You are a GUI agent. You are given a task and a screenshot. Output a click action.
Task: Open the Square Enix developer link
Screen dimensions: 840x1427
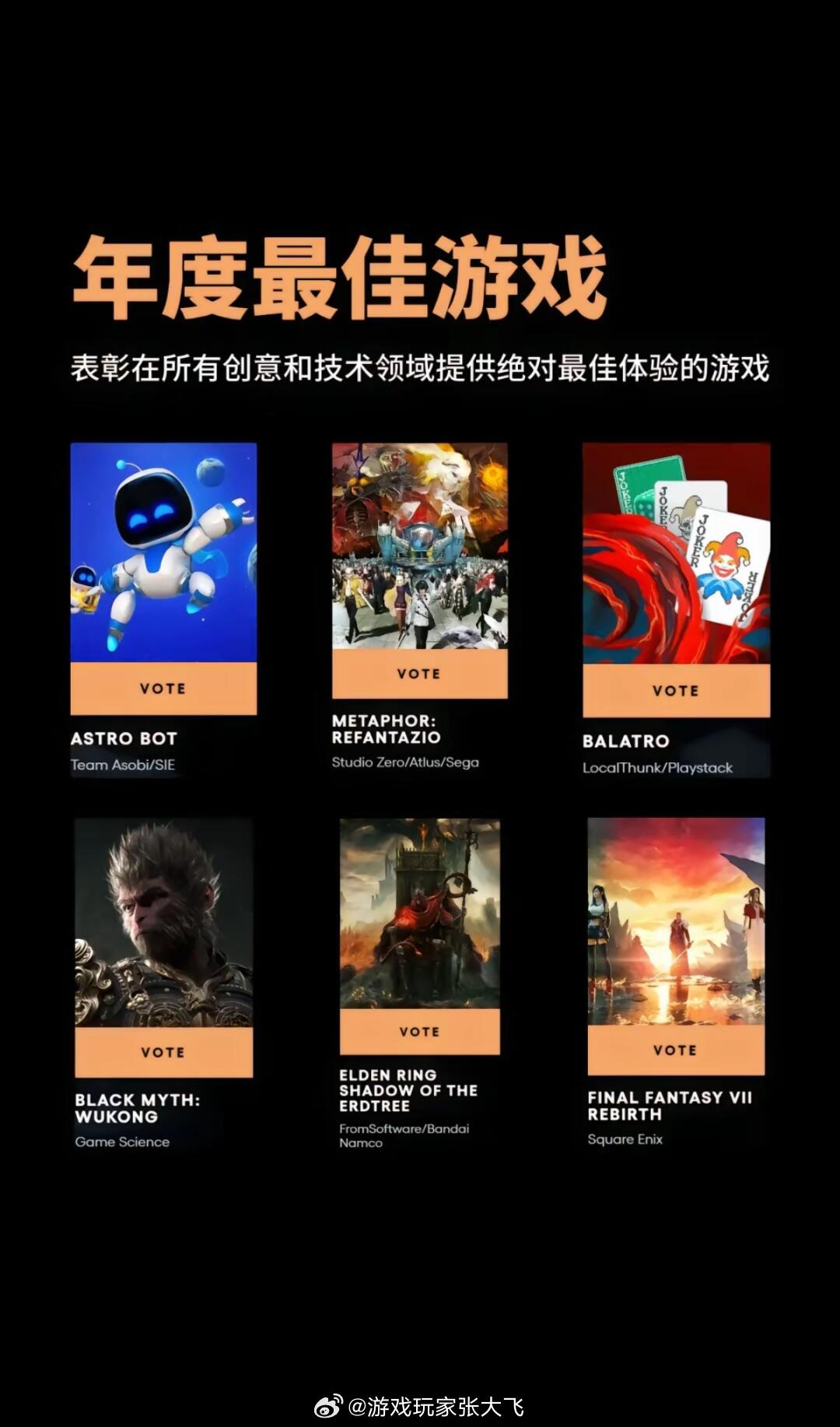tap(624, 1139)
